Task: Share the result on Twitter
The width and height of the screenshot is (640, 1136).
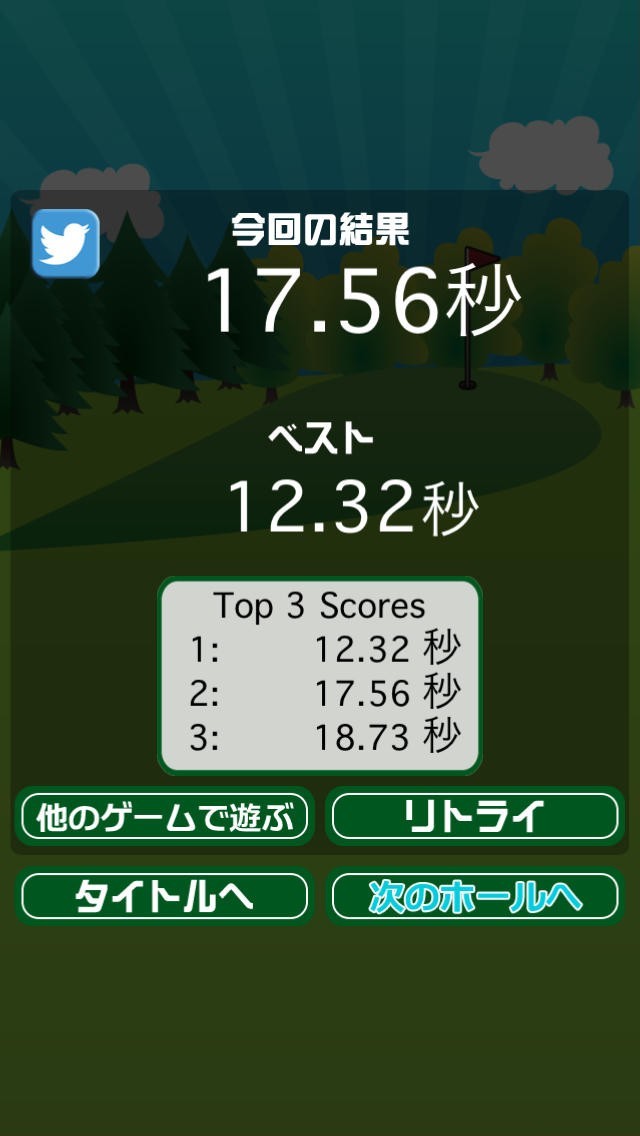Action: (66, 243)
